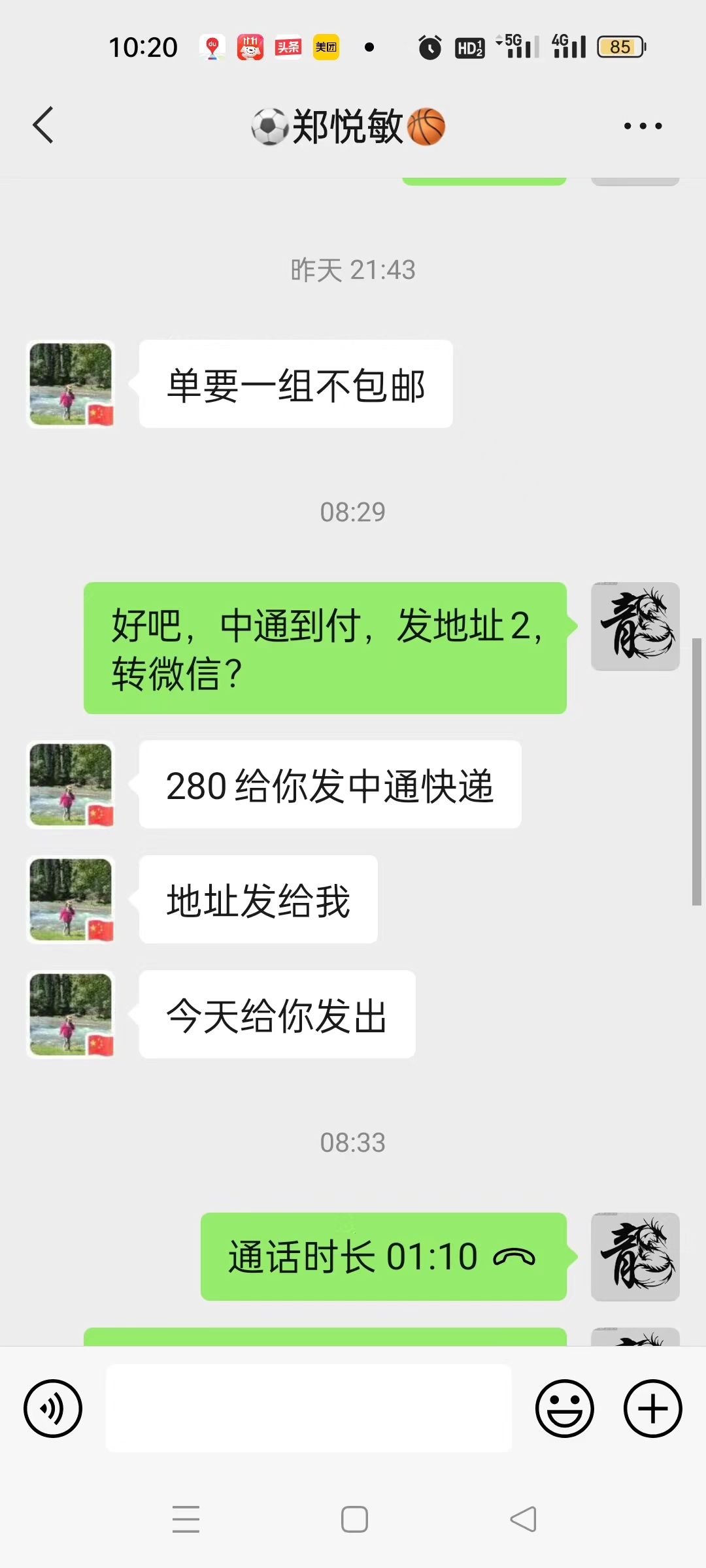Go back to the chat list
Image resolution: width=706 pixels, height=1568 pixels.
pos(43,125)
